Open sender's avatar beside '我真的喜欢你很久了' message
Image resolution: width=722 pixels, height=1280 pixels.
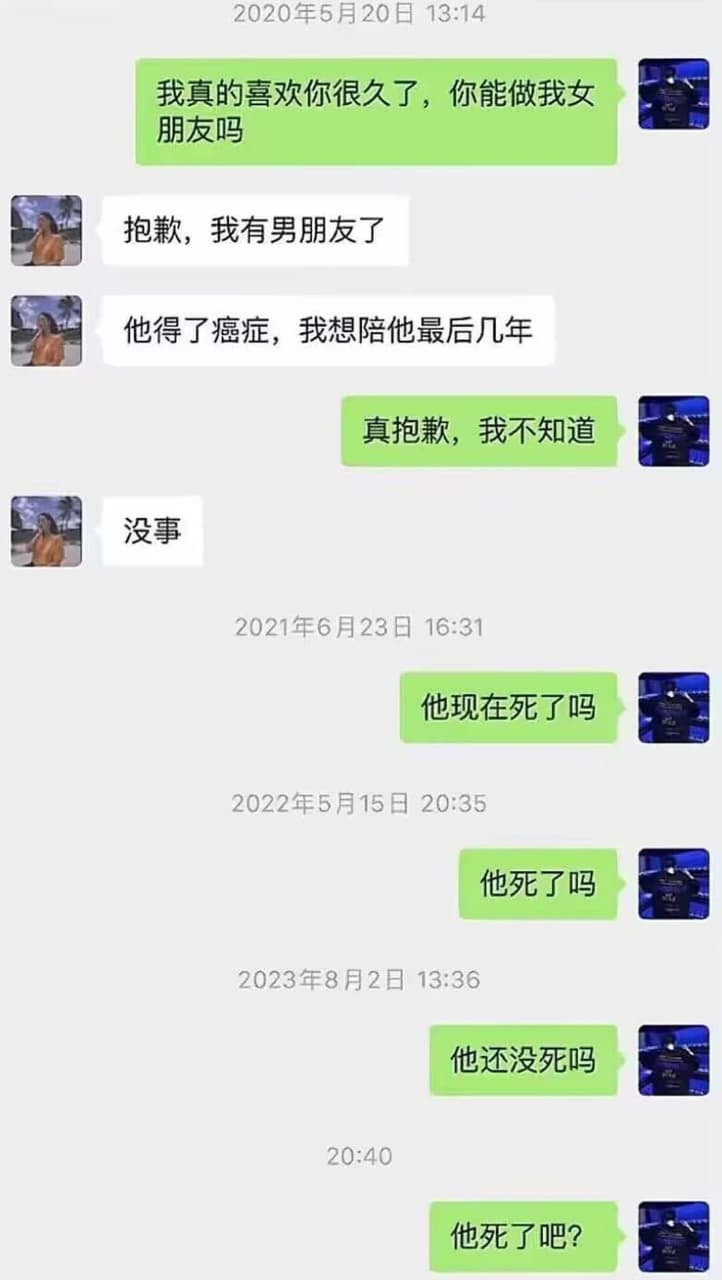673,94
